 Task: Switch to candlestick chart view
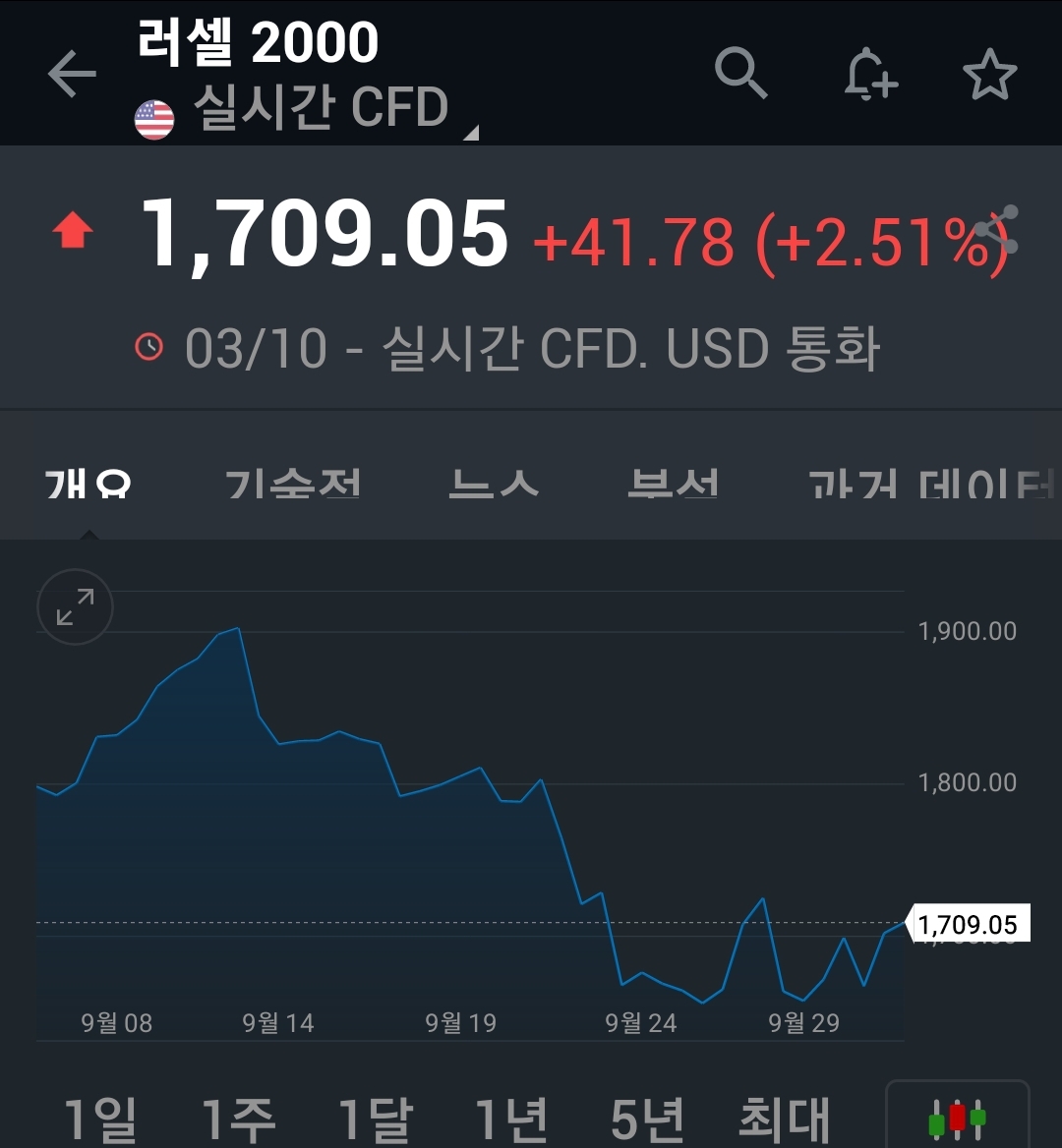click(957, 1119)
